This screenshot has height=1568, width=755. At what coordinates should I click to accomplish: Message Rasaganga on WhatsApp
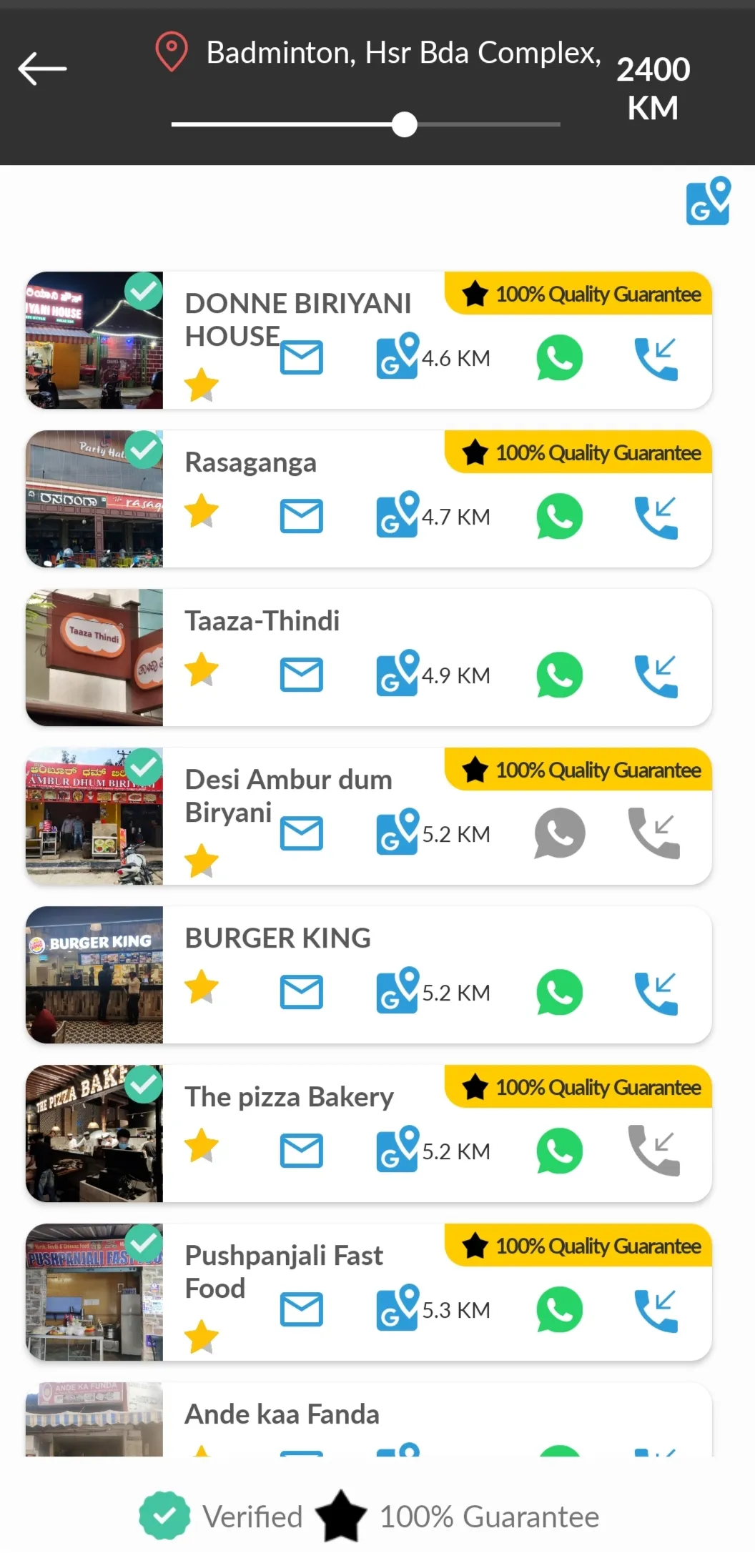[x=559, y=517]
